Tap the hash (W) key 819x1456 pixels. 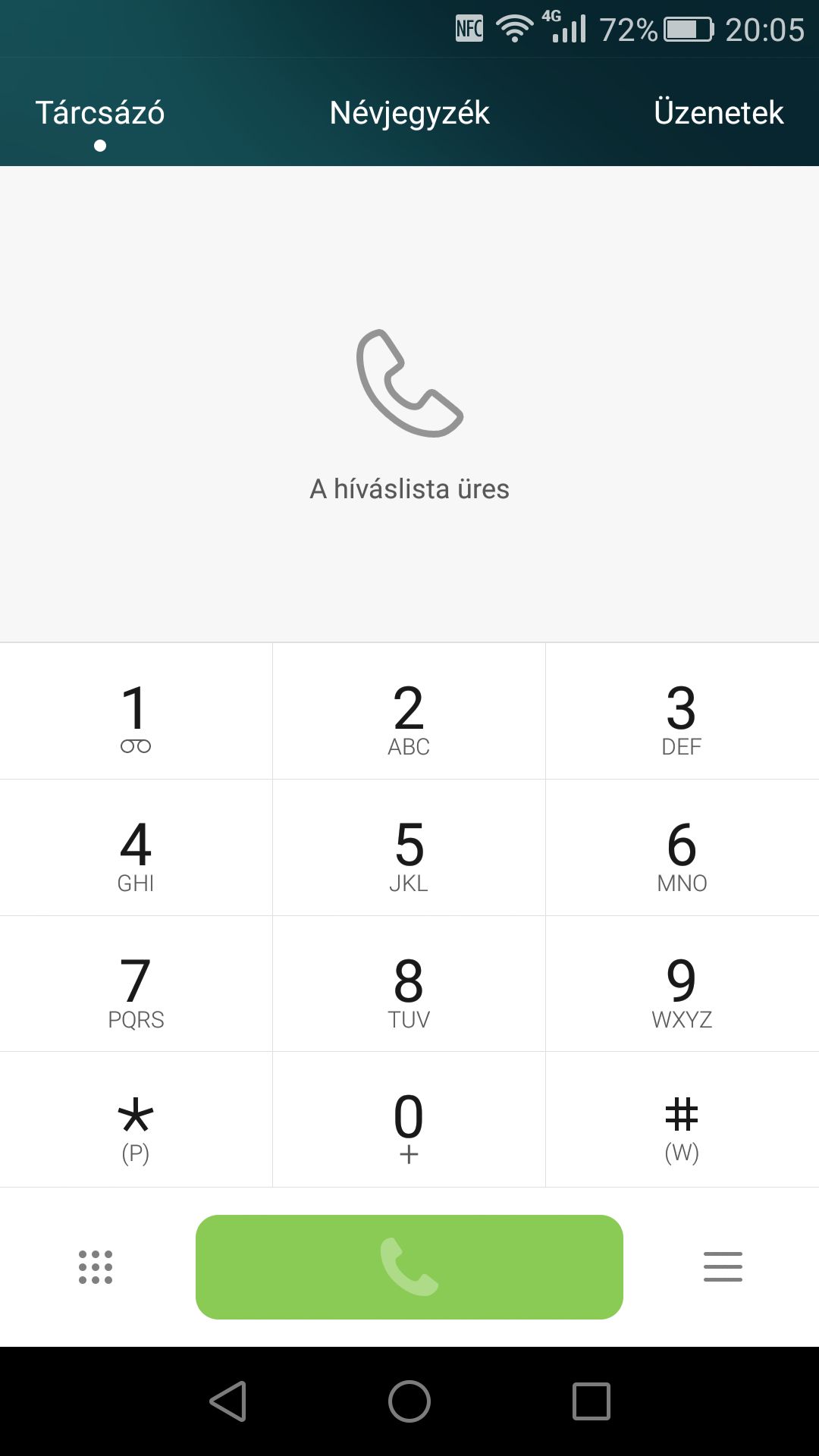(682, 1119)
